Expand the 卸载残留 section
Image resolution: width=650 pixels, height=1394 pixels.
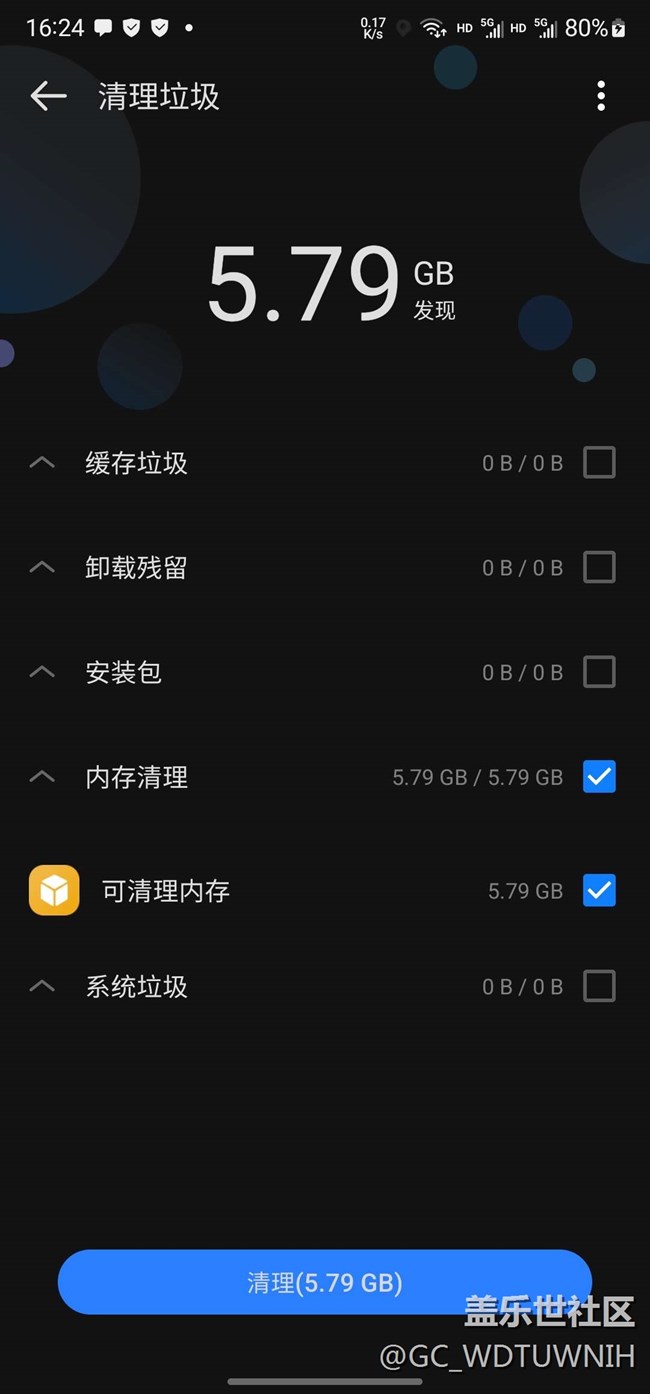[42, 568]
